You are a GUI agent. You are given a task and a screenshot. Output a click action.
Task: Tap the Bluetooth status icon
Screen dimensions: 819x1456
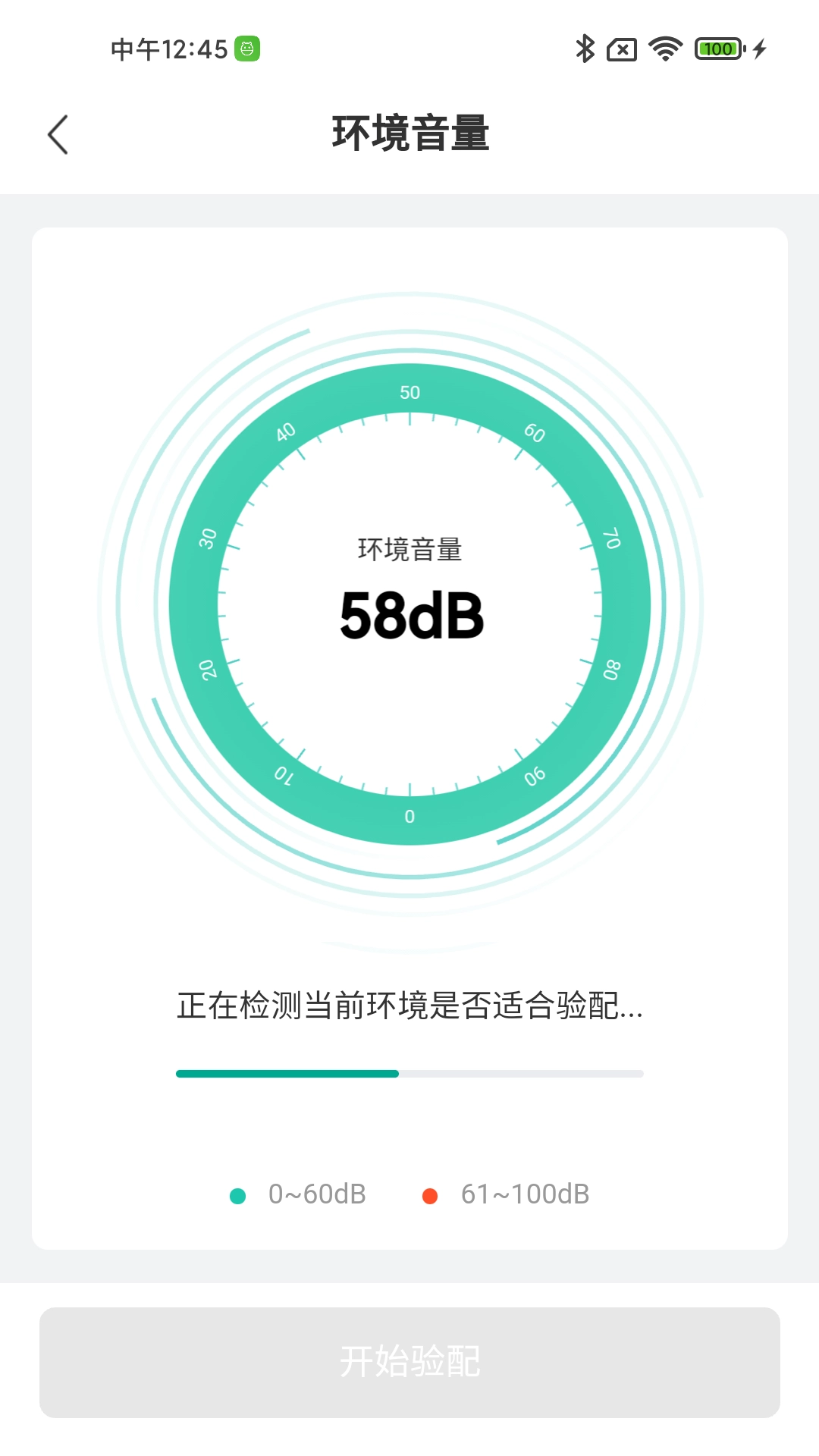click(584, 49)
